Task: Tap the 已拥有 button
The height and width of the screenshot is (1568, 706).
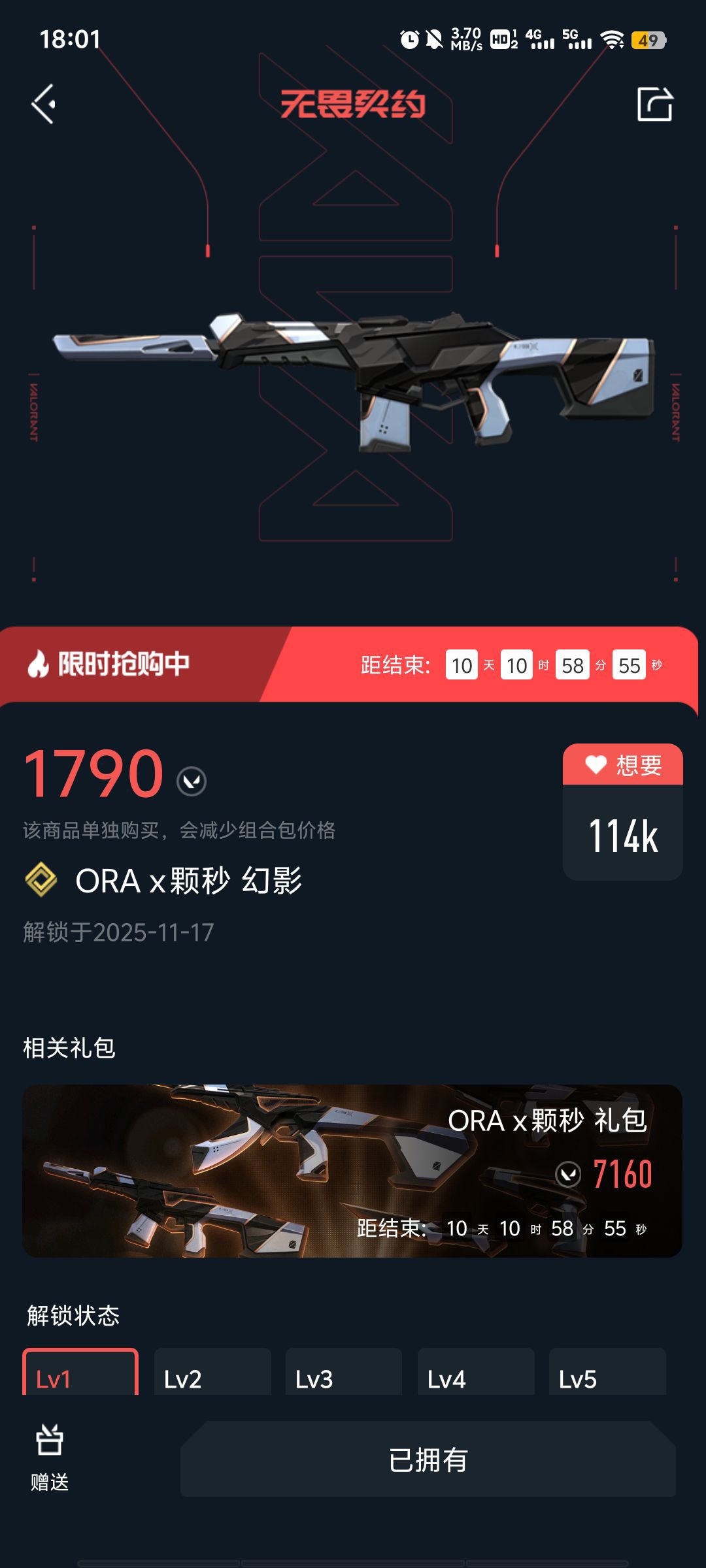Action: point(428,1460)
